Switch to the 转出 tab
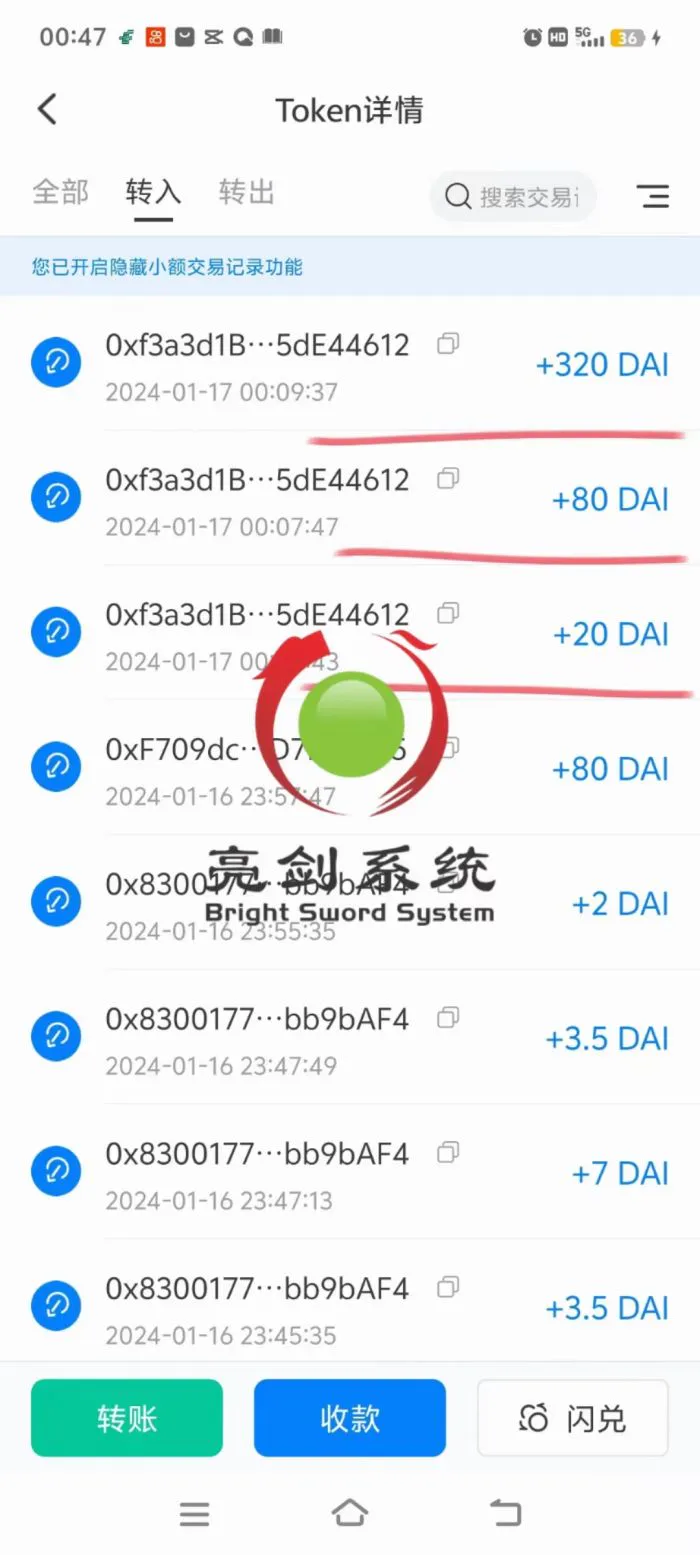 click(x=246, y=192)
